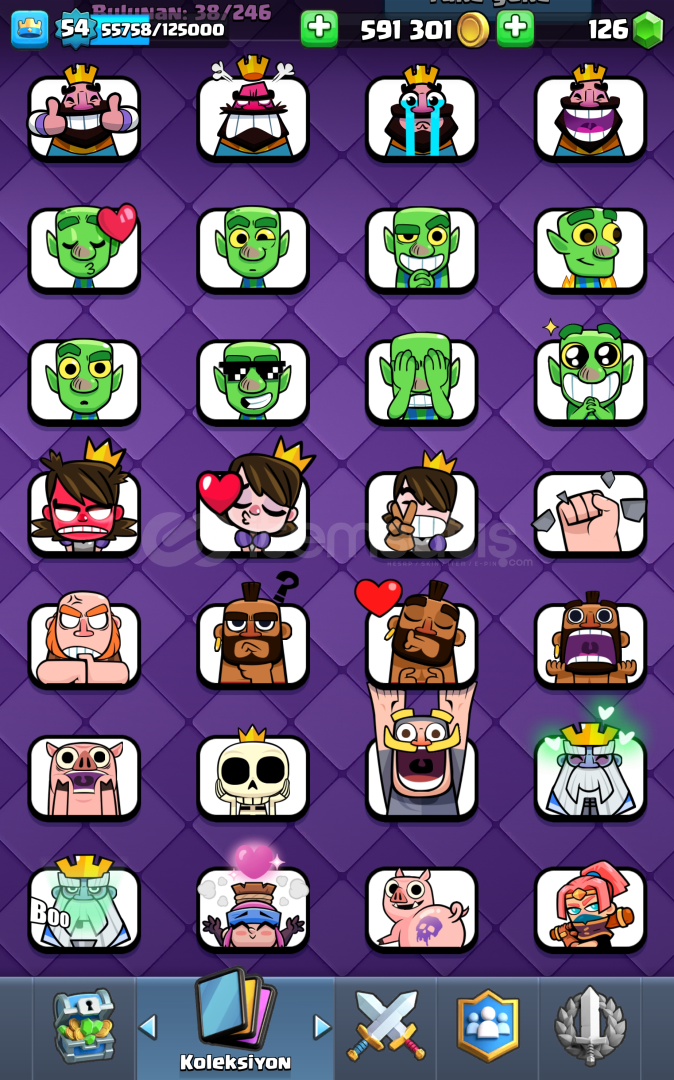674x1080 pixels.
Task: Choose the skeleton with crown emote
Action: point(253,775)
